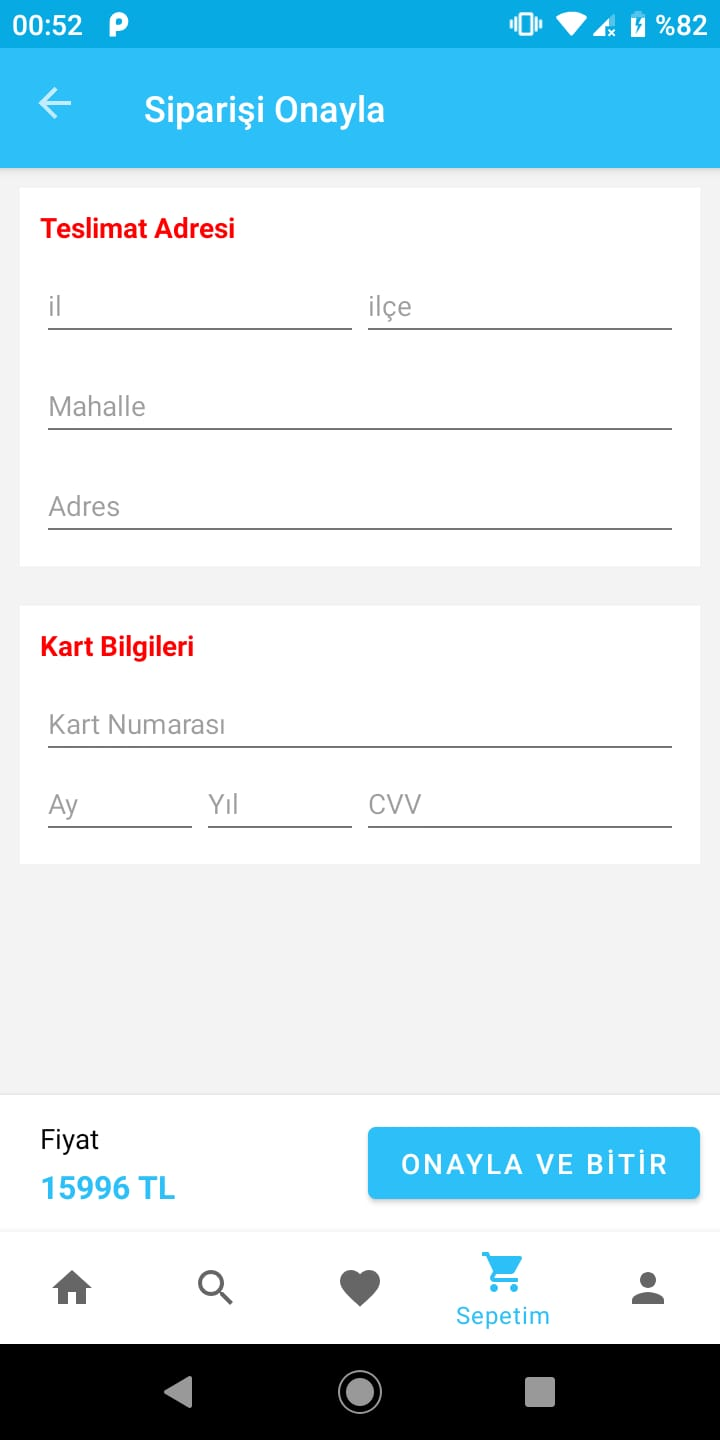720x1440 pixels.
Task: Select the Sepetim tab label
Action: click(x=503, y=1315)
